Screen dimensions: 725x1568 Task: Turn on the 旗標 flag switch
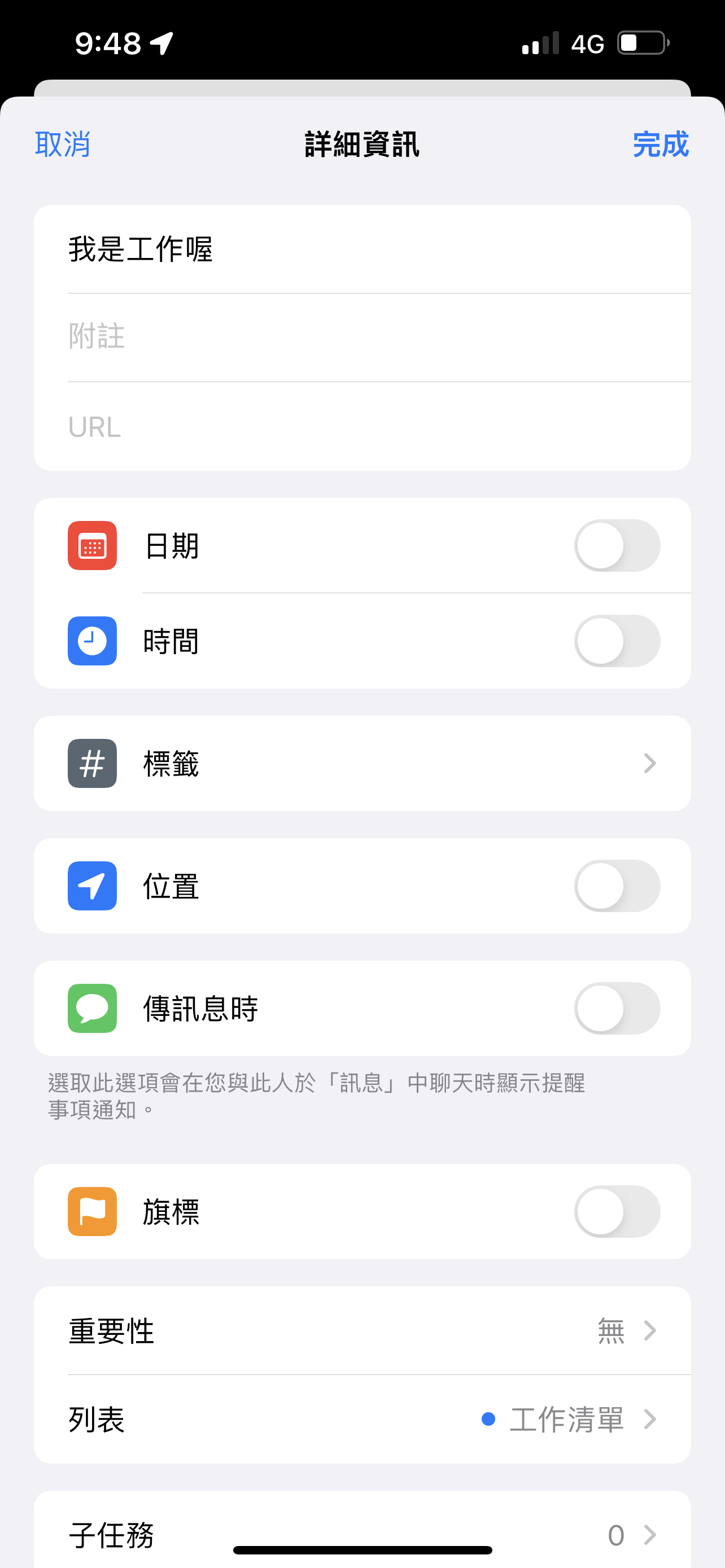click(x=617, y=1211)
